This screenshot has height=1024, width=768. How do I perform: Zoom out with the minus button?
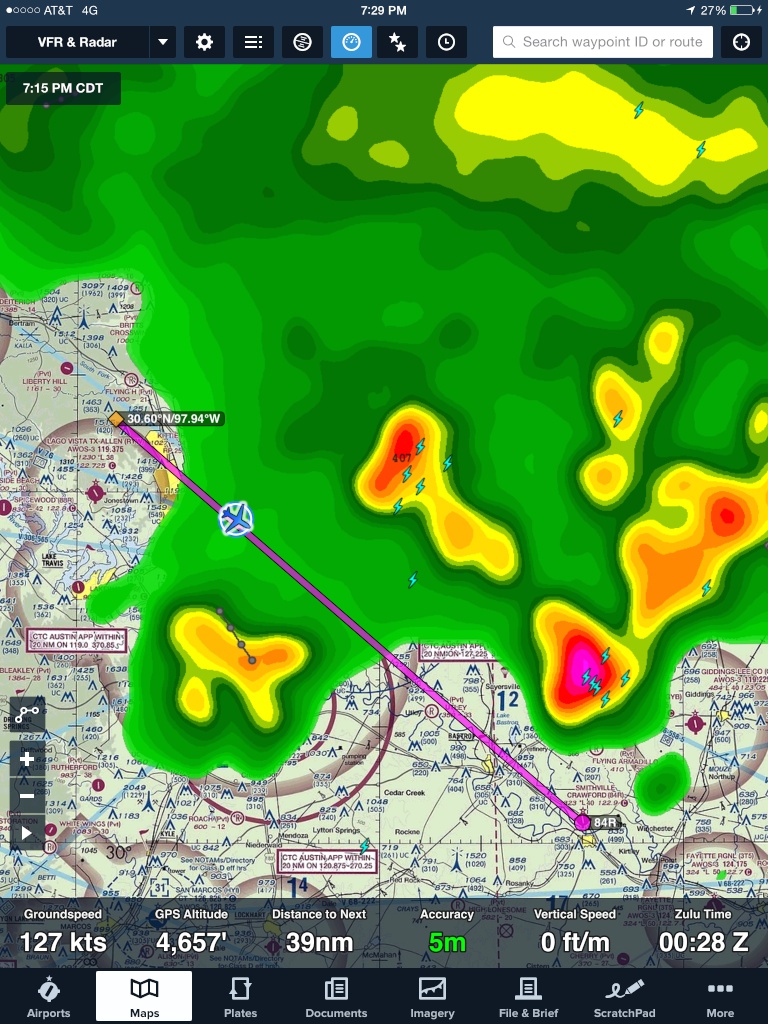coord(27,796)
